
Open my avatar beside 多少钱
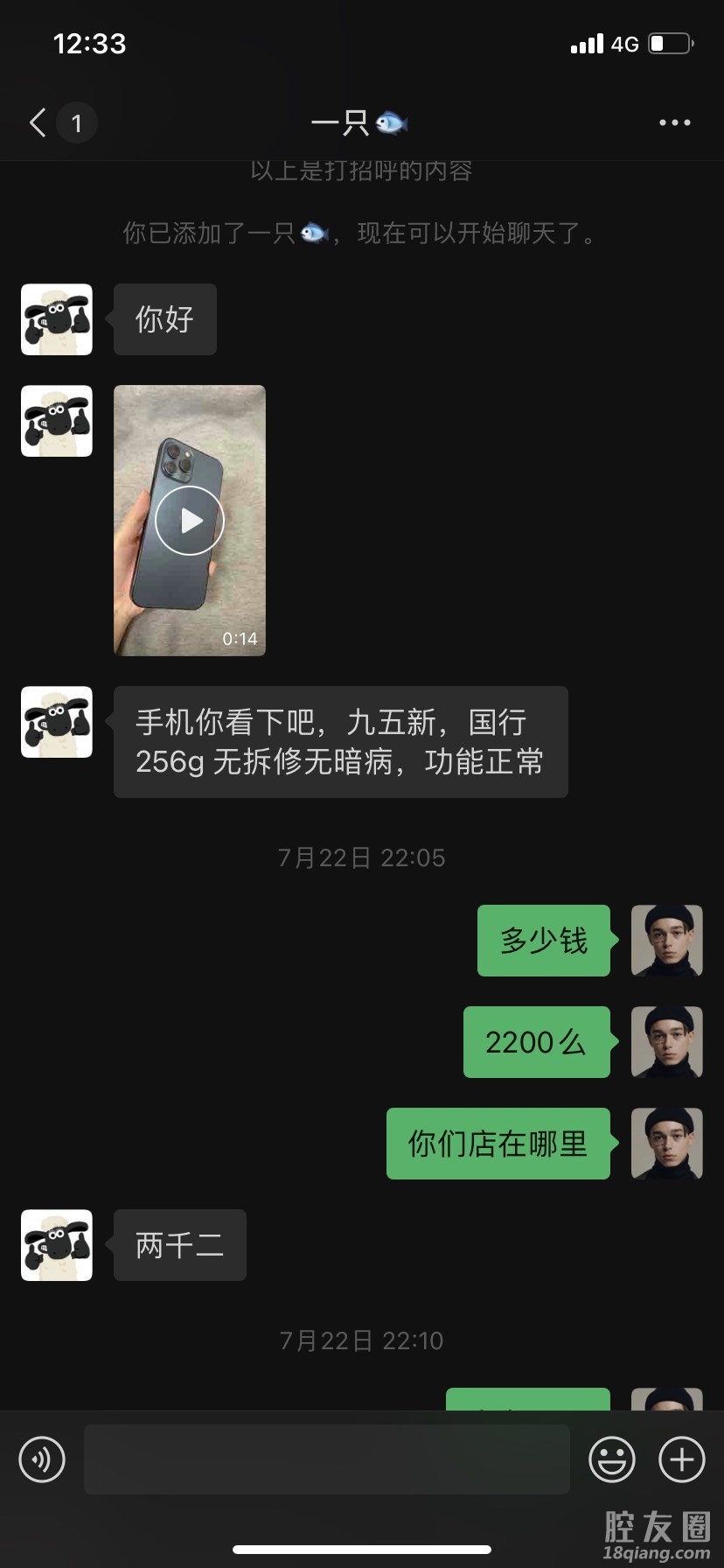667,941
